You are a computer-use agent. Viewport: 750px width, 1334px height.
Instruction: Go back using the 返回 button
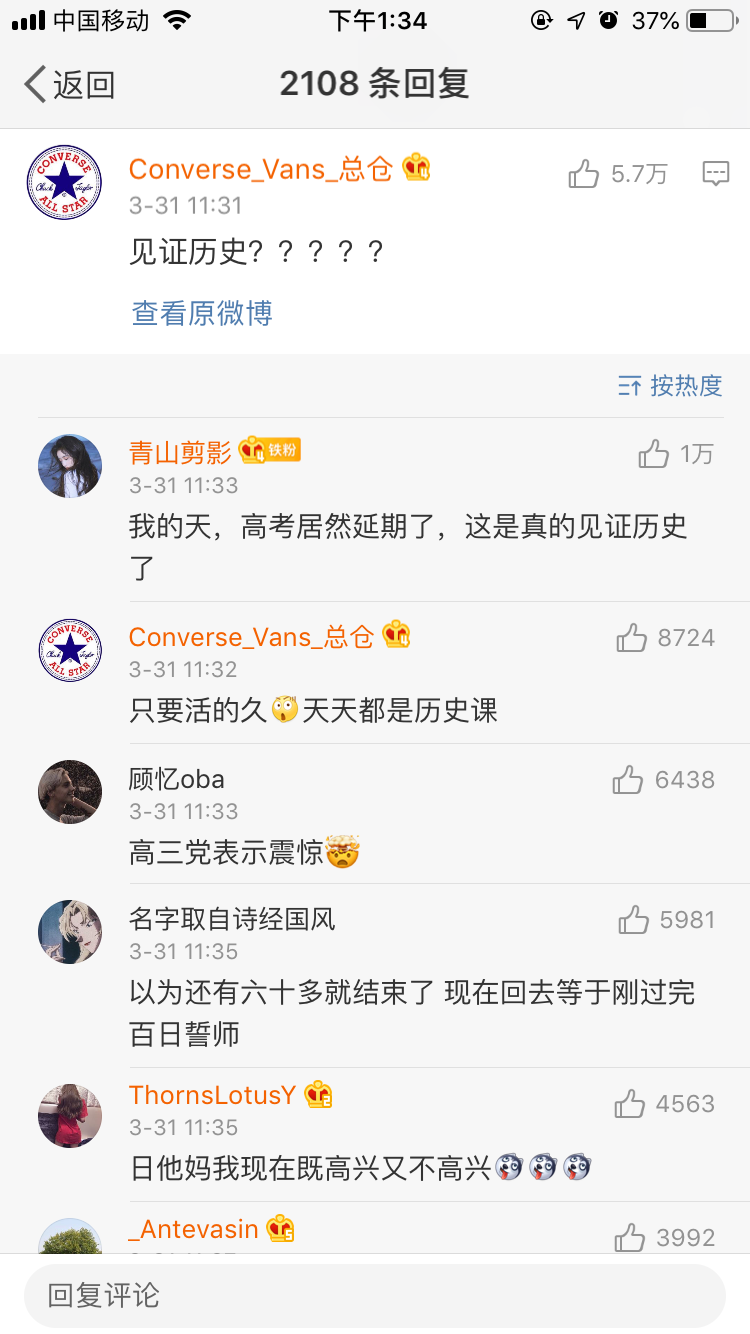68,85
